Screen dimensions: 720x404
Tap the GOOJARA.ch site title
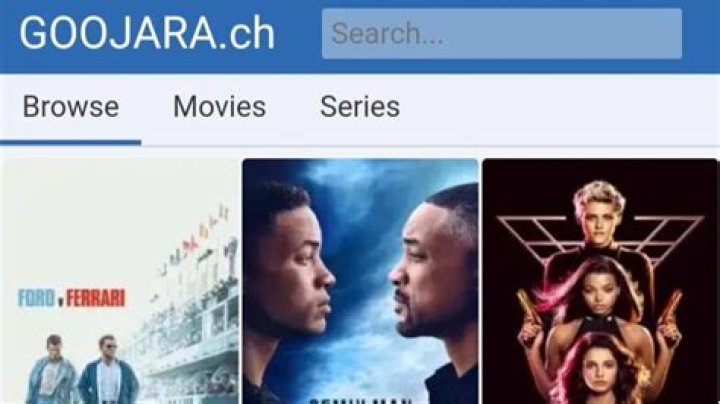pos(147,34)
